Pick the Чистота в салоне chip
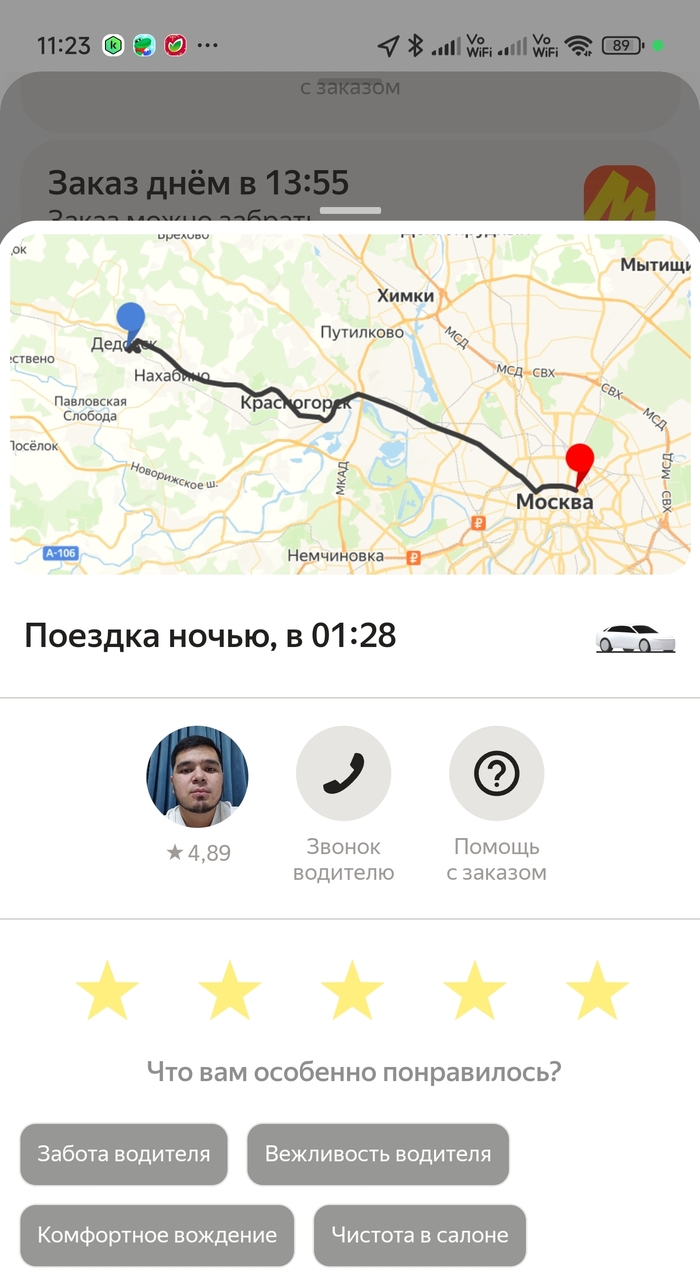 420,1235
